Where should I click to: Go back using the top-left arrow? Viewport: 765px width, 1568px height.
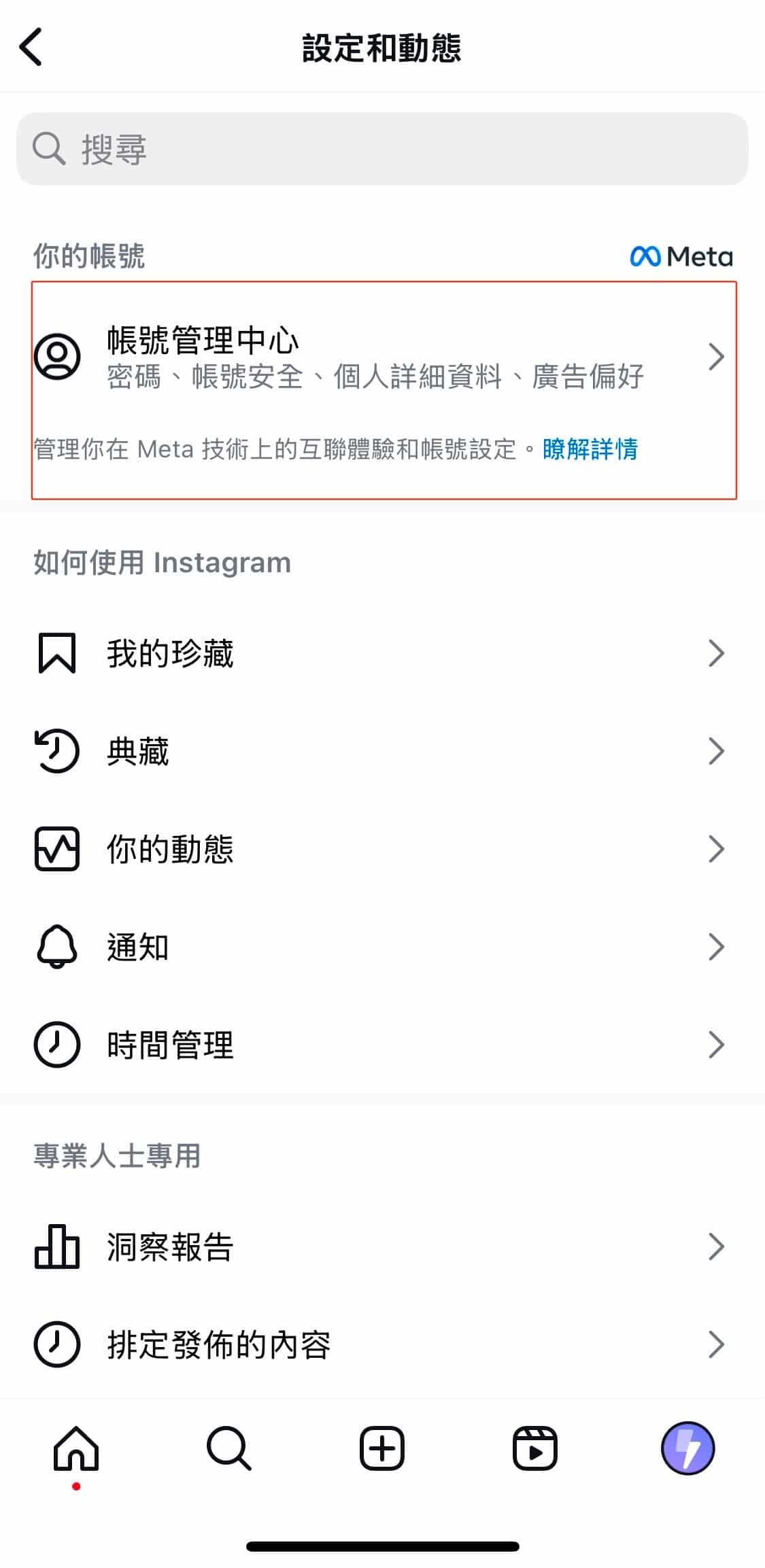(x=31, y=47)
